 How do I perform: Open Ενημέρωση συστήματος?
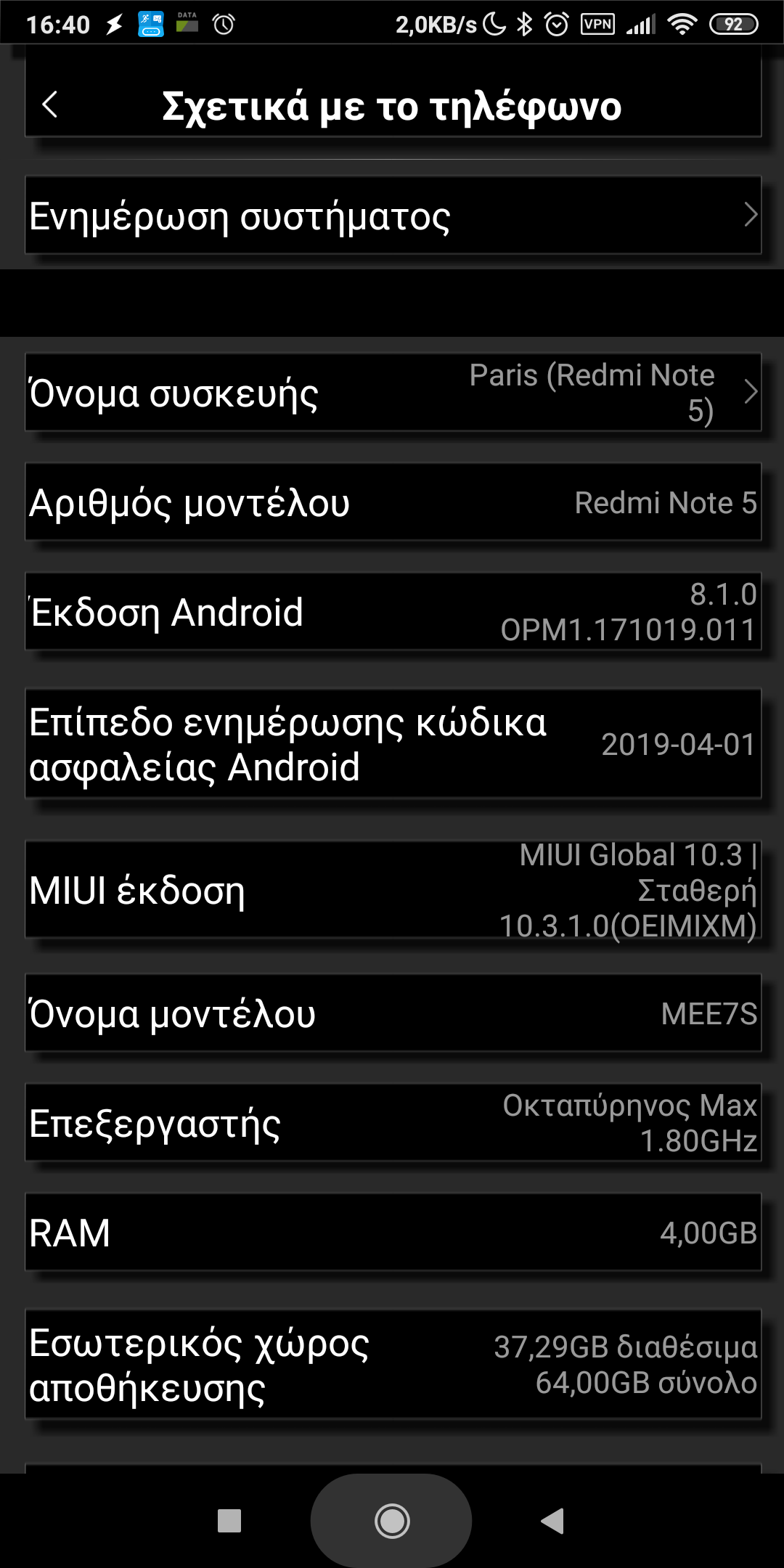click(392, 216)
